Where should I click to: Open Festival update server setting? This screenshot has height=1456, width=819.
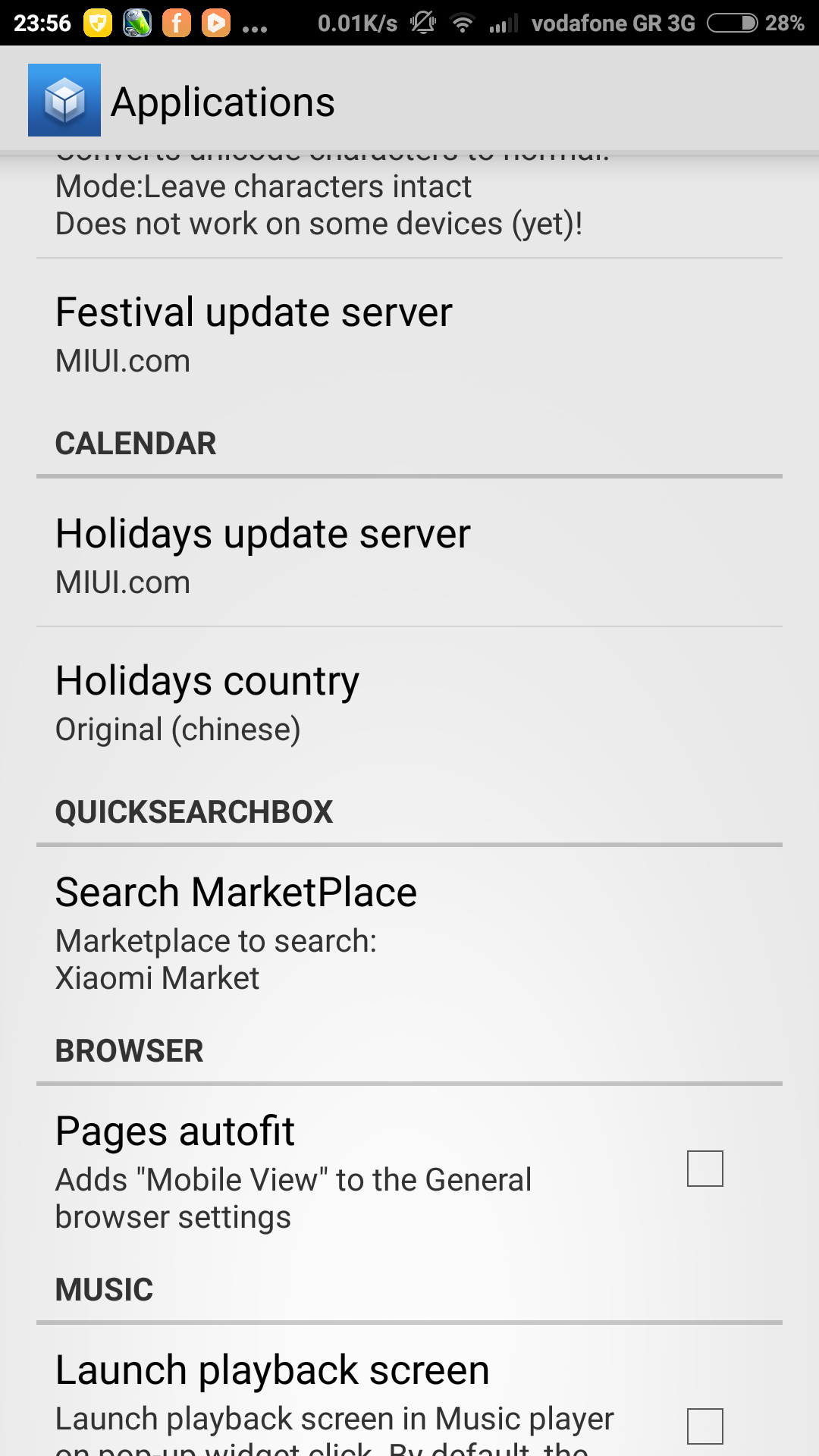coord(409,334)
